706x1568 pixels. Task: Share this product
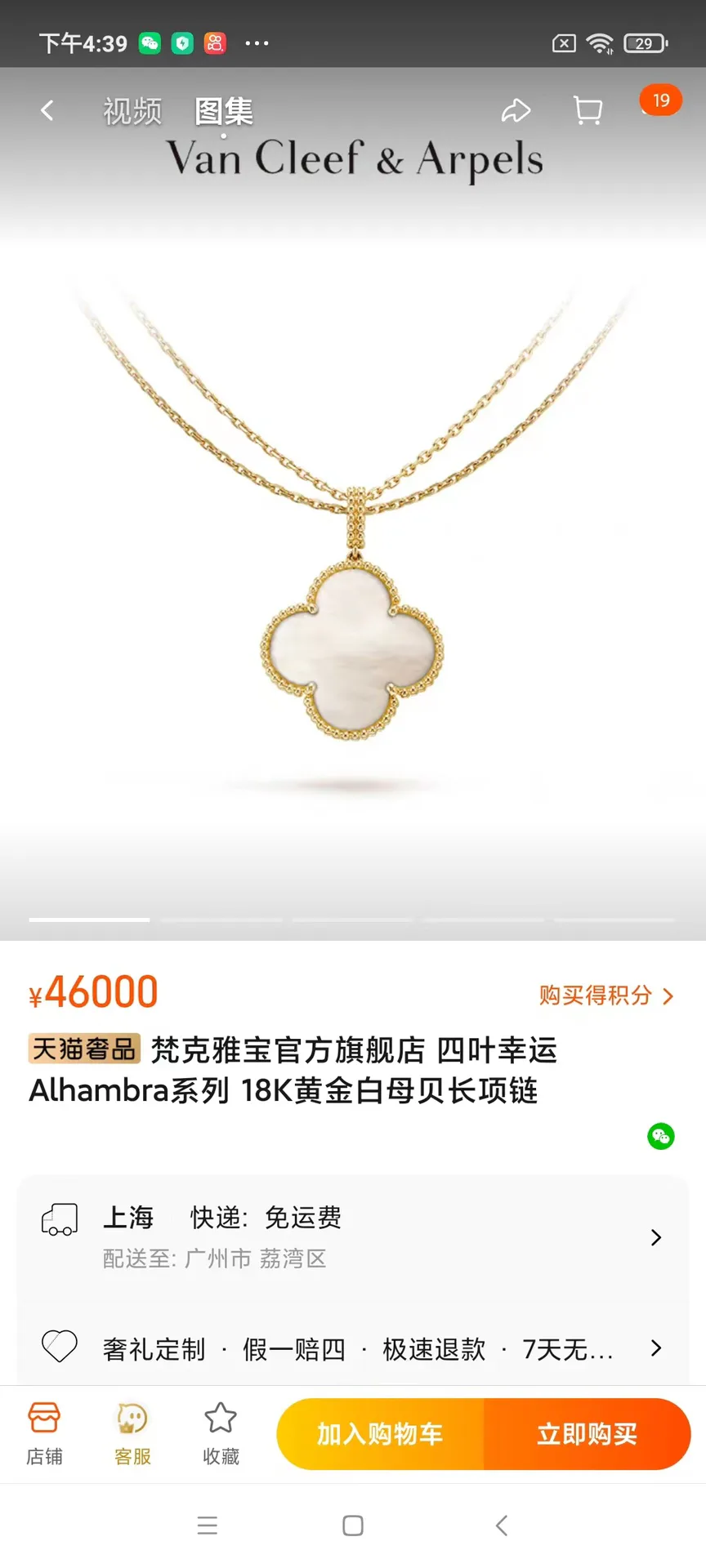coord(516,110)
